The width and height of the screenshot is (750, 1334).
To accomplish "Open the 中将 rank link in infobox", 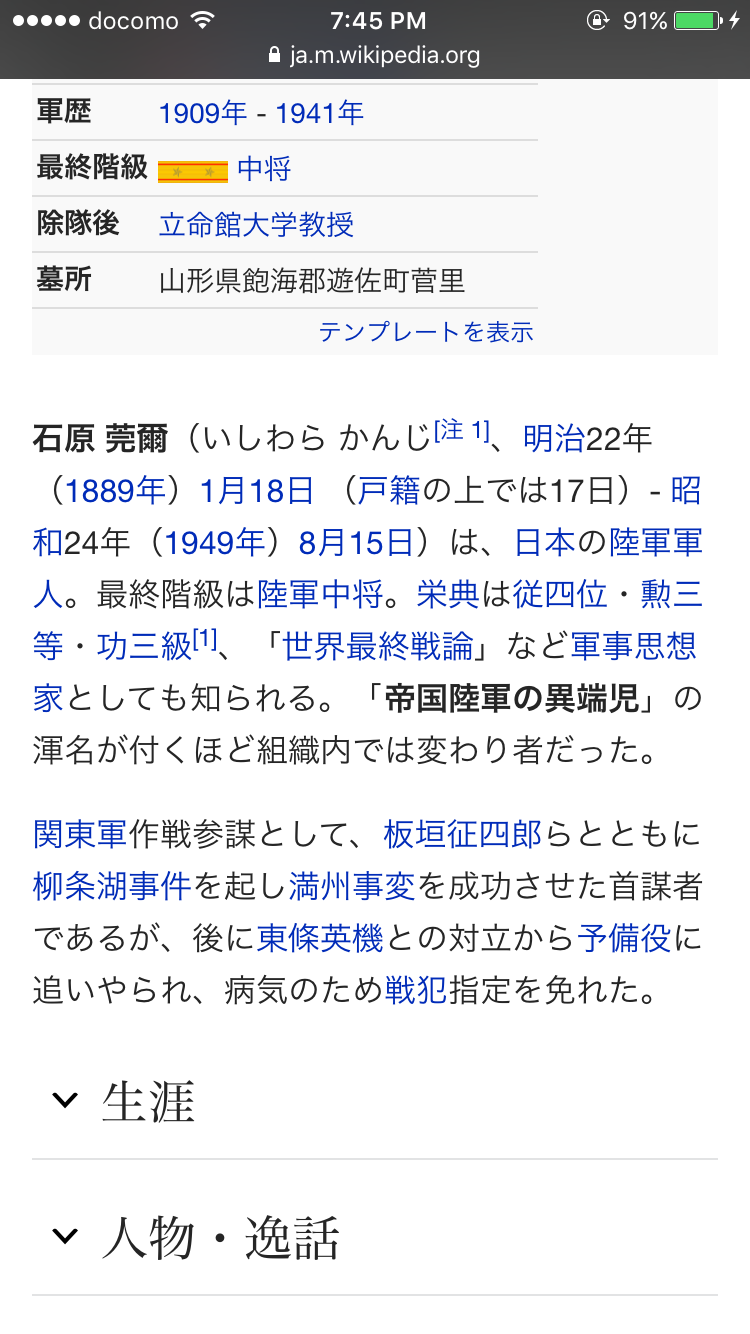I will pos(264,168).
